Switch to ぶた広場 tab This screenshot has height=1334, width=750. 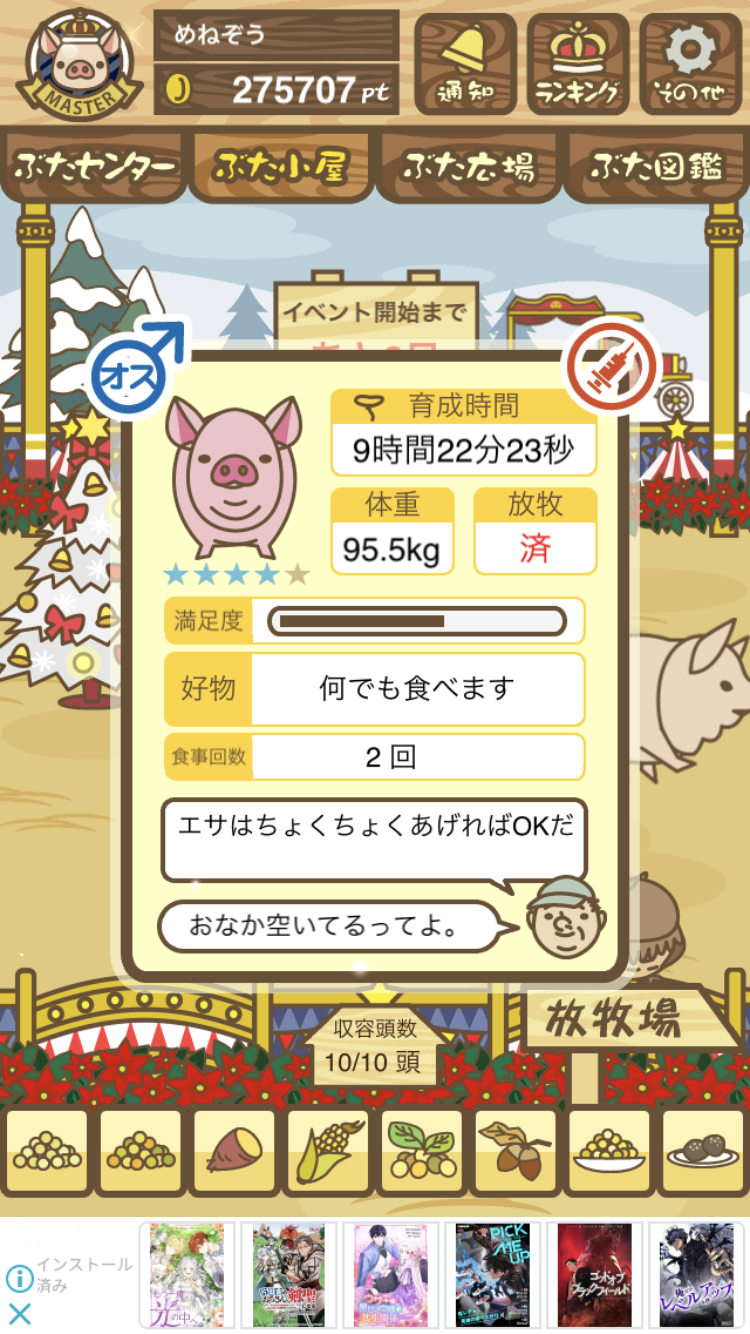click(x=468, y=167)
